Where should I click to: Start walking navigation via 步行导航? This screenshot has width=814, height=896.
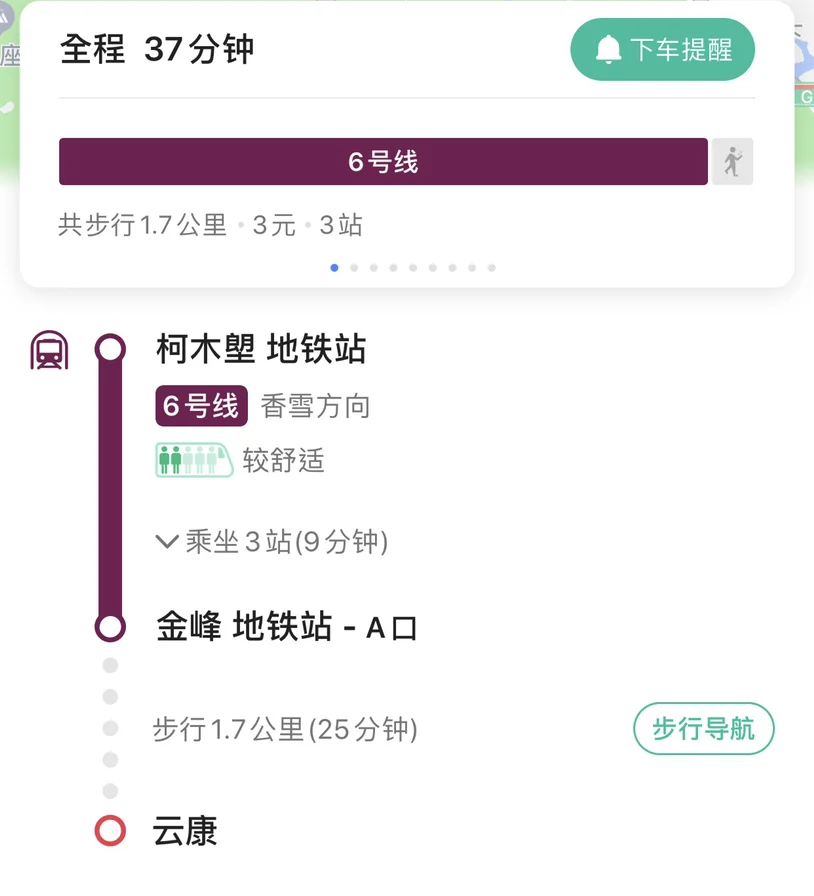[x=703, y=729]
